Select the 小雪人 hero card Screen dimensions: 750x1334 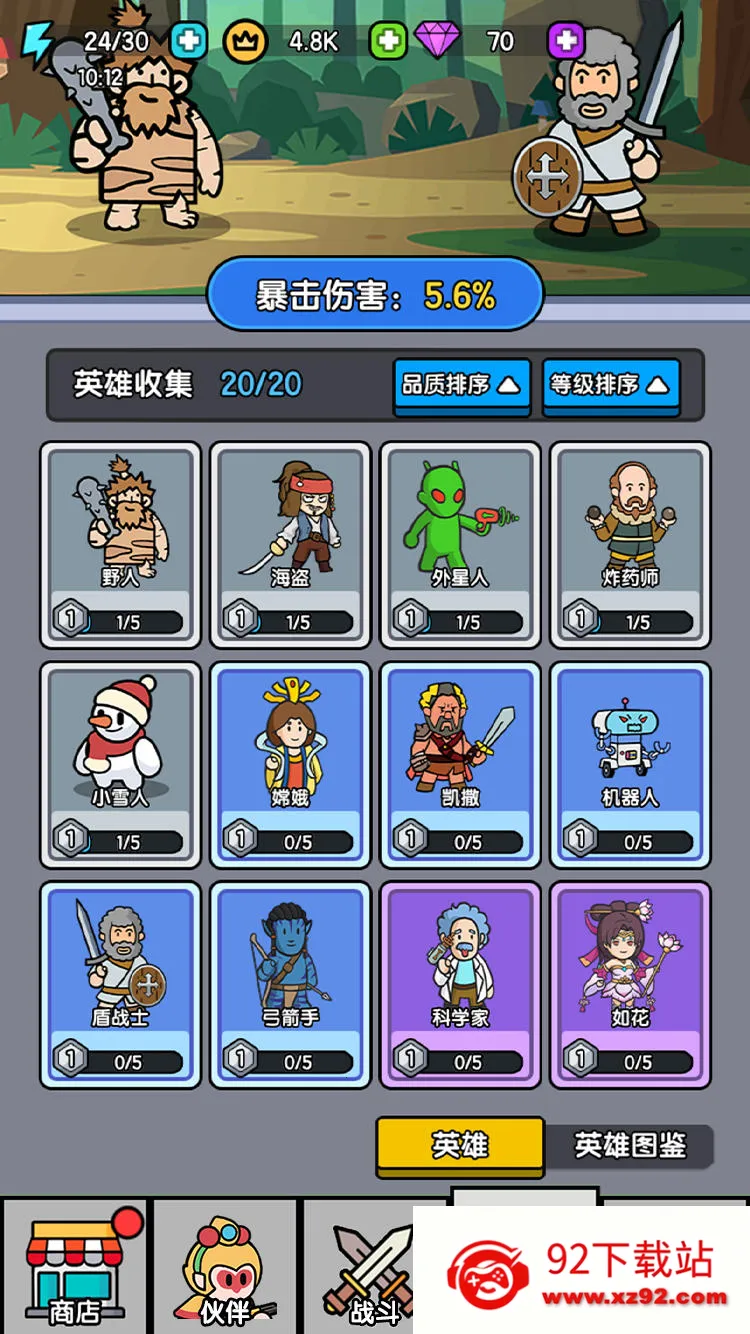click(x=121, y=765)
